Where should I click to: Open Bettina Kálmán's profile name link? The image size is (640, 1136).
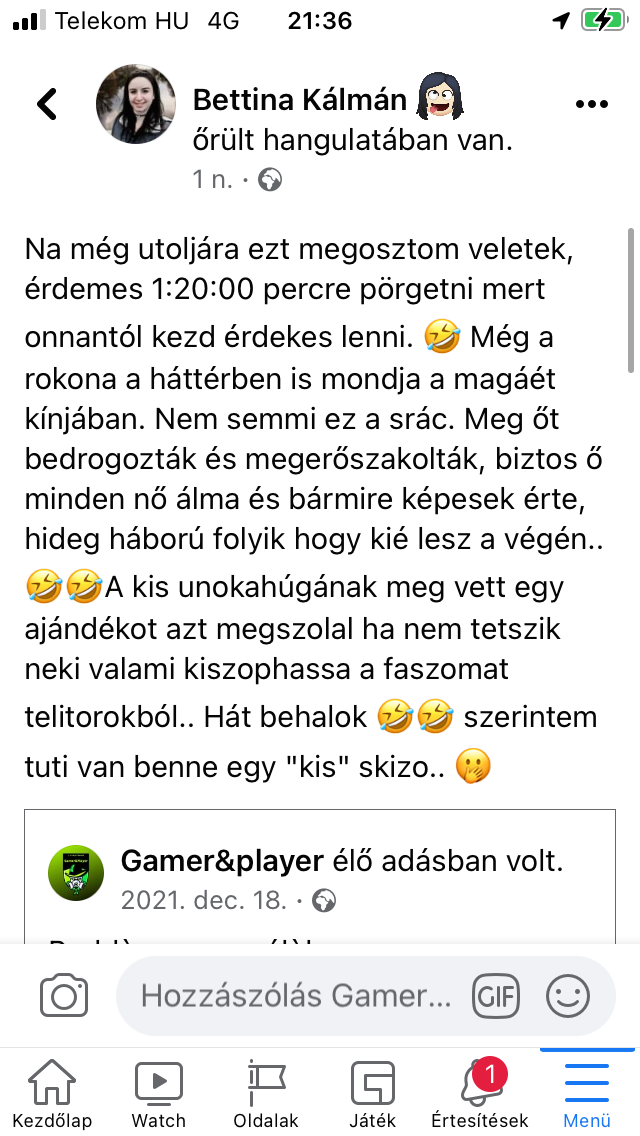click(x=299, y=100)
